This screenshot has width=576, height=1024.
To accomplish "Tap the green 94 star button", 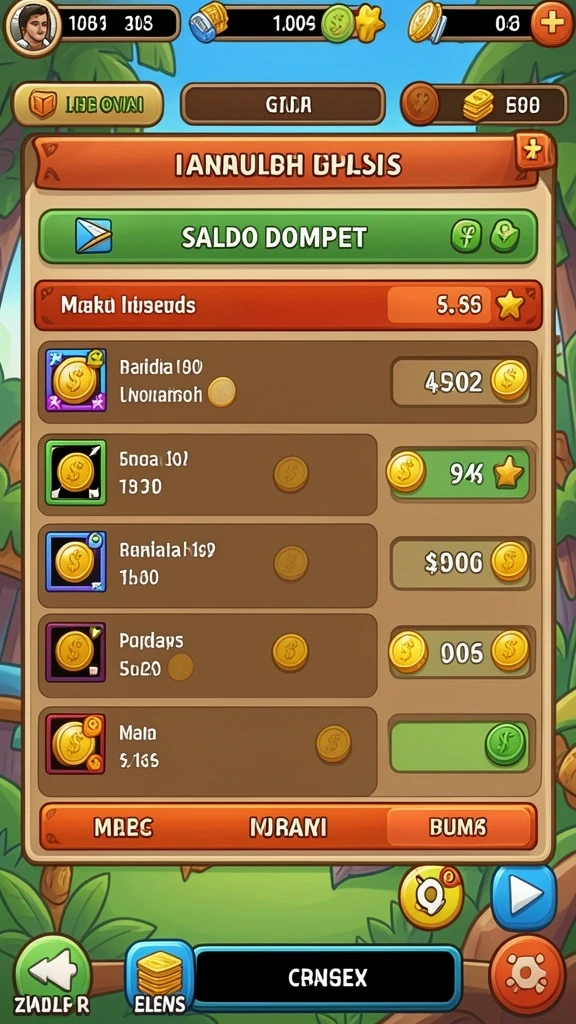I will pyautogui.click(x=461, y=473).
